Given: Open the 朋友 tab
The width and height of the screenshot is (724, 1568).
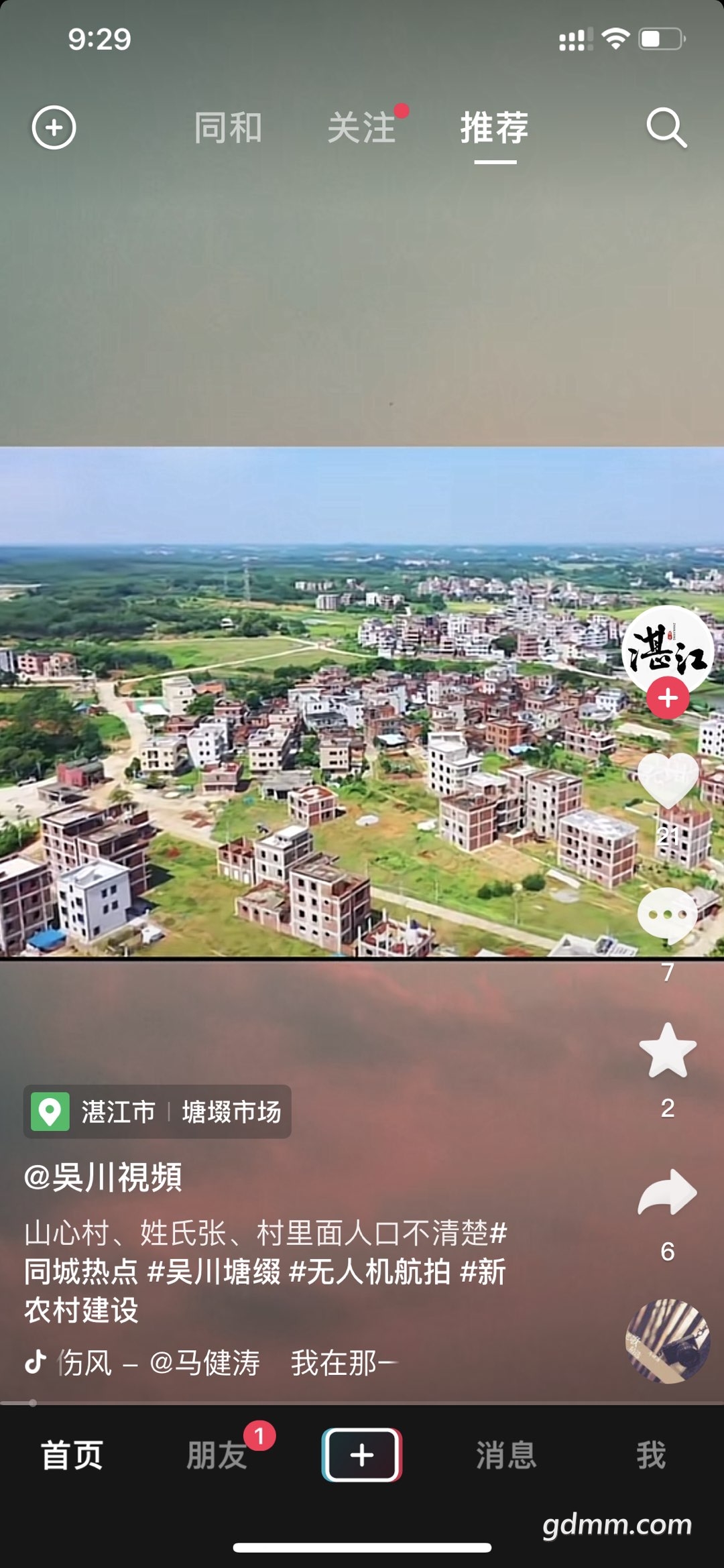Looking at the screenshot, I should [x=217, y=1455].
